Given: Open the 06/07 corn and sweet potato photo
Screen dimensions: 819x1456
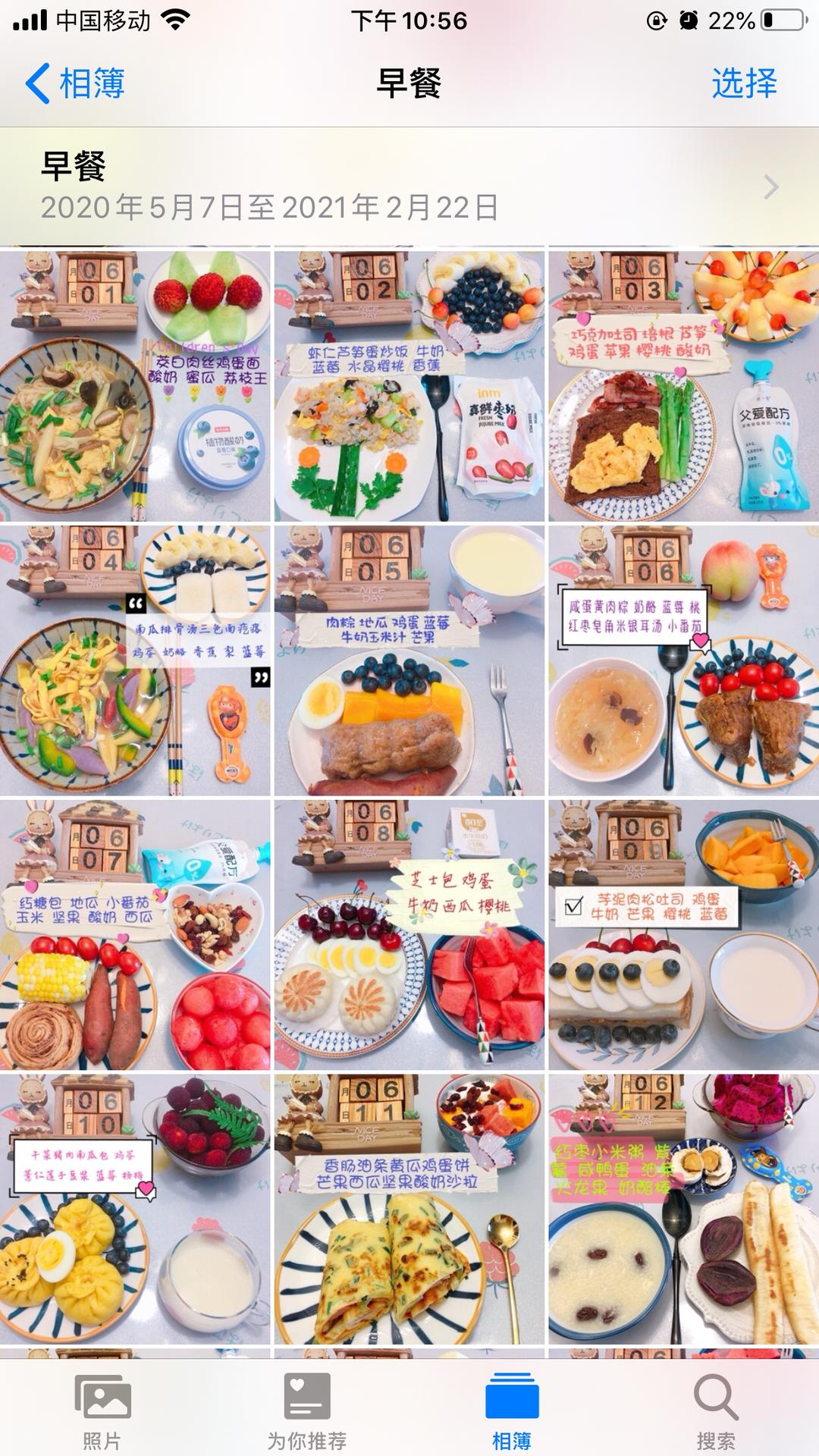Looking at the screenshot, I should click(135, 935).
